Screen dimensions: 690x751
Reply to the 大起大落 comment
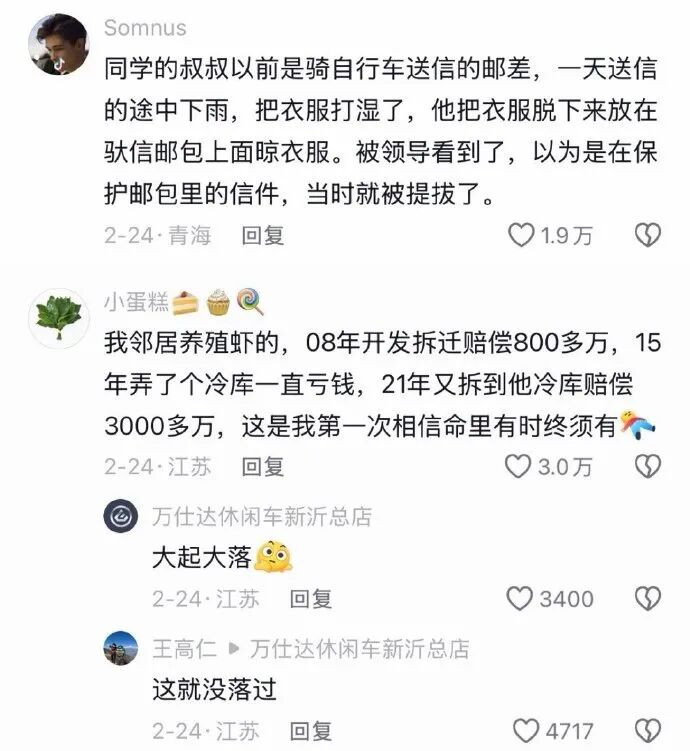tap(311, 599)
